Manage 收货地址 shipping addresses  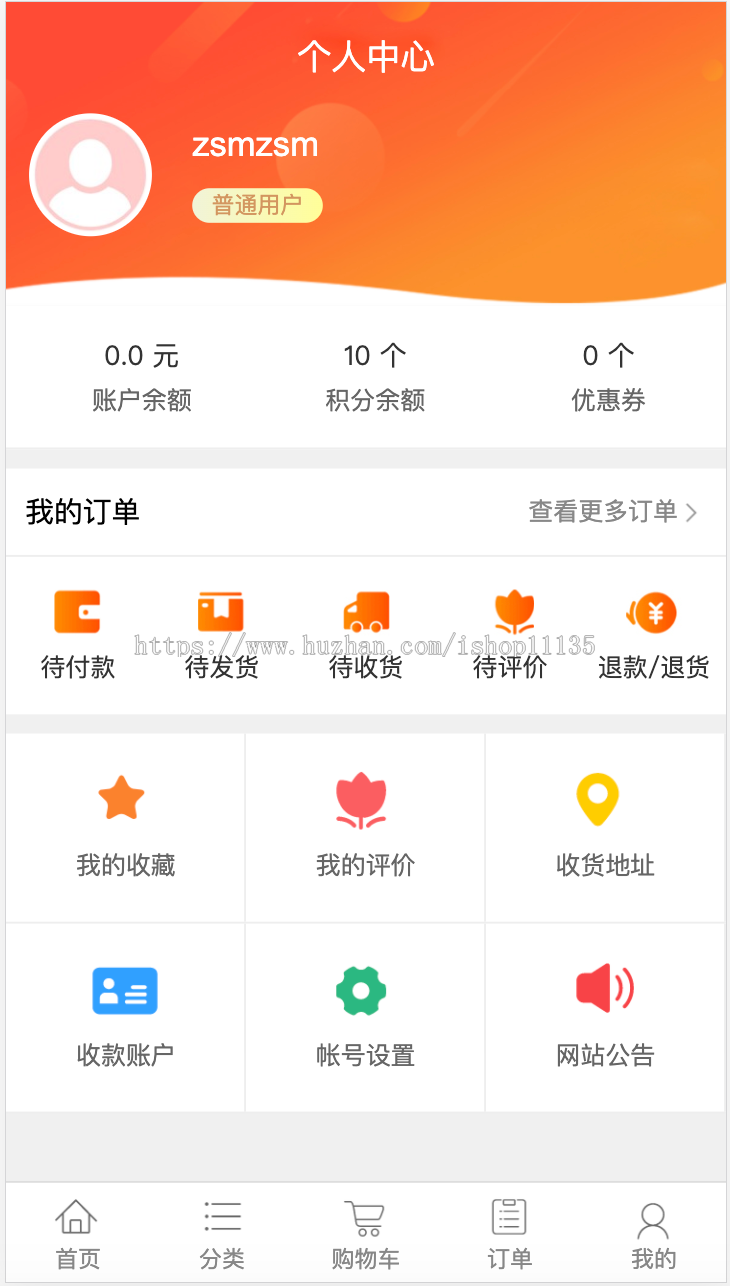(605, 827)
